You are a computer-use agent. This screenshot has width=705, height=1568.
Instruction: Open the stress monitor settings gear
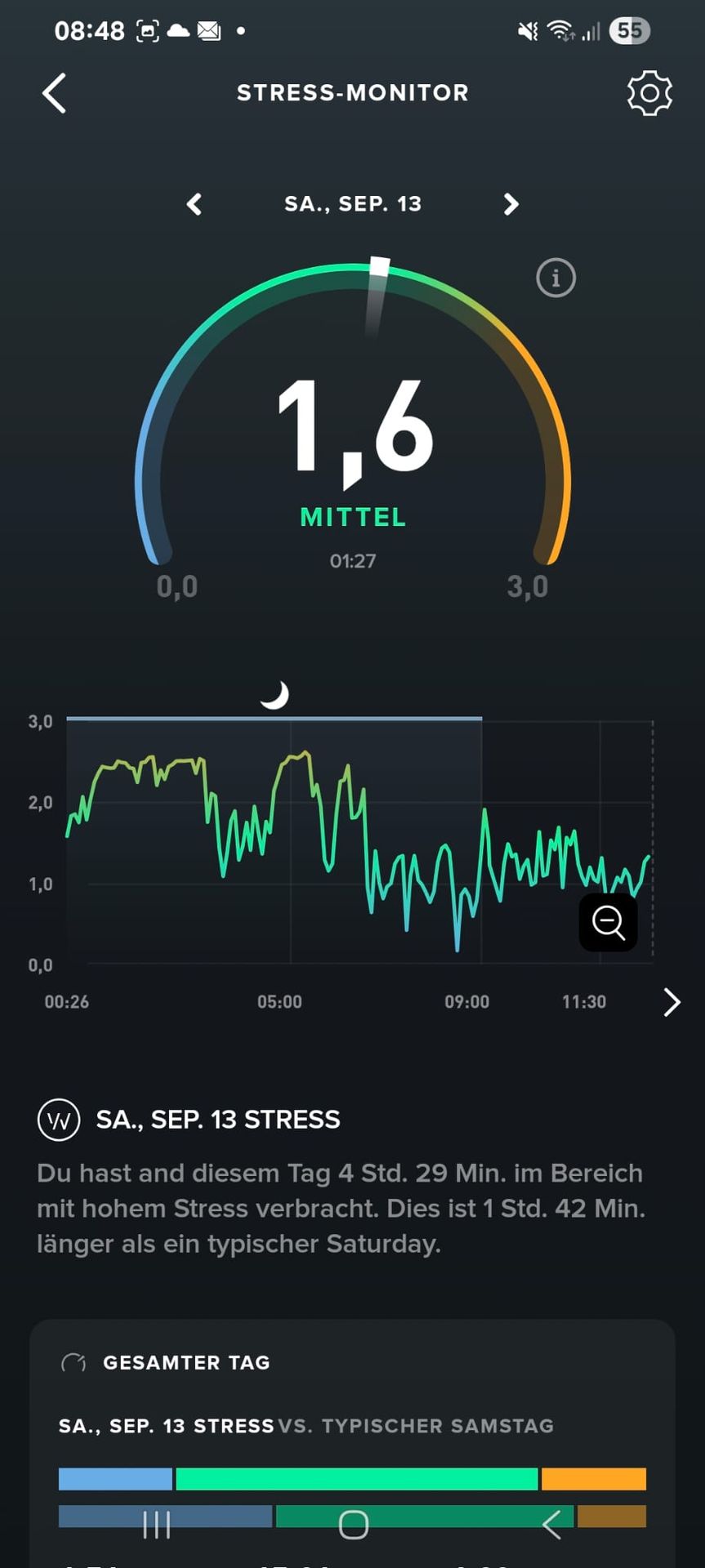pos(649,93)
